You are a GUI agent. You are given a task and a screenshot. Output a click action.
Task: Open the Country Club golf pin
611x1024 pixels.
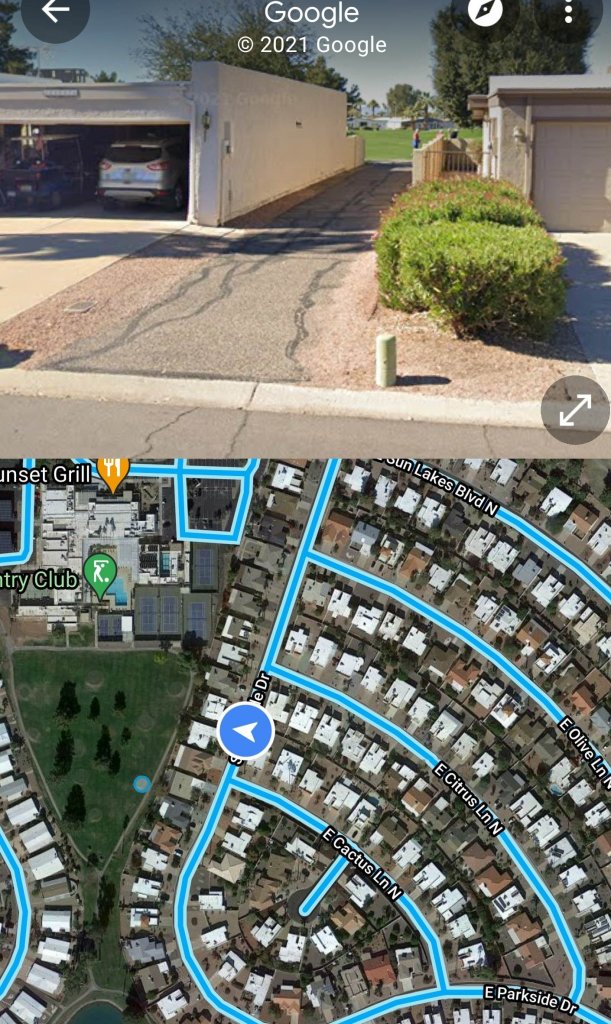tap(100, 576)
